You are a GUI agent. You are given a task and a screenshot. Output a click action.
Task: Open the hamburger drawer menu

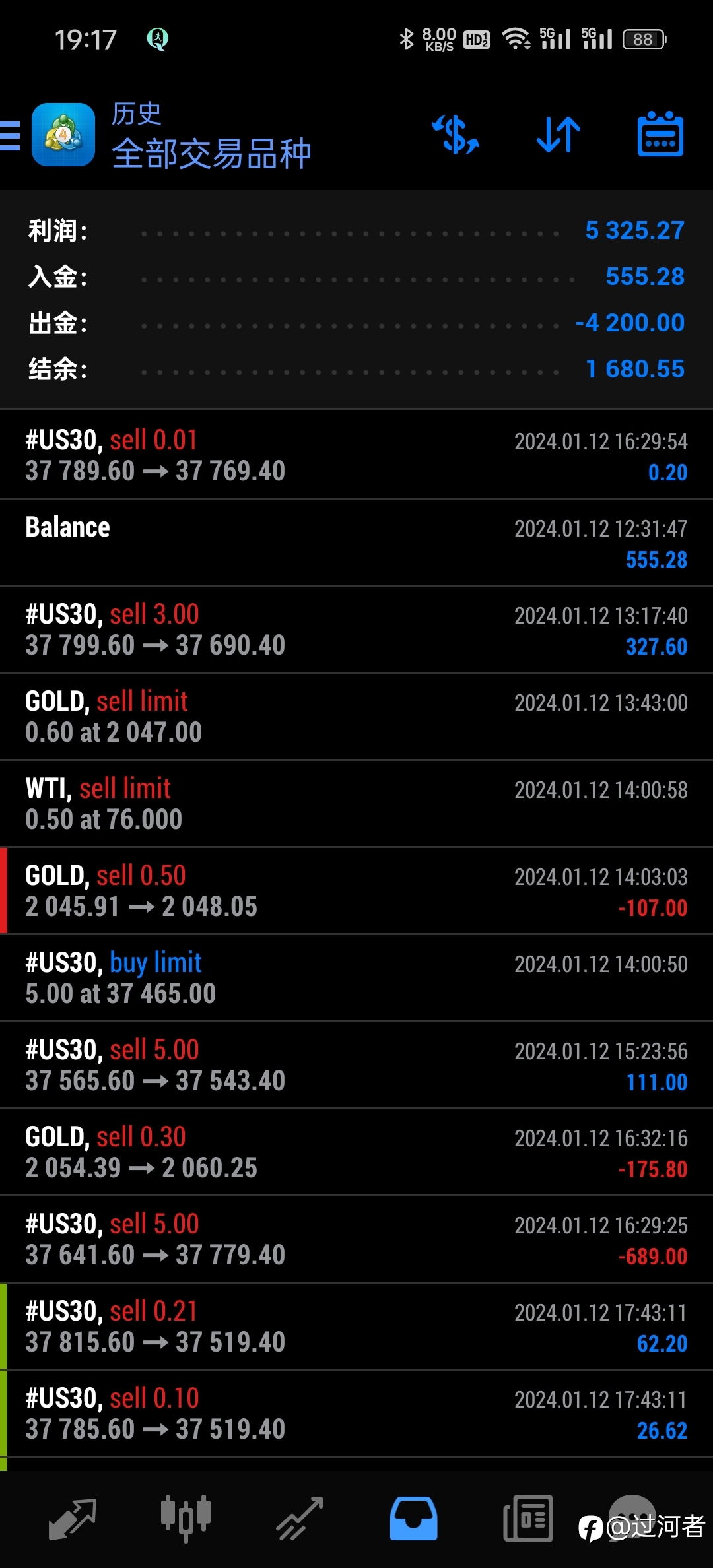10,136
